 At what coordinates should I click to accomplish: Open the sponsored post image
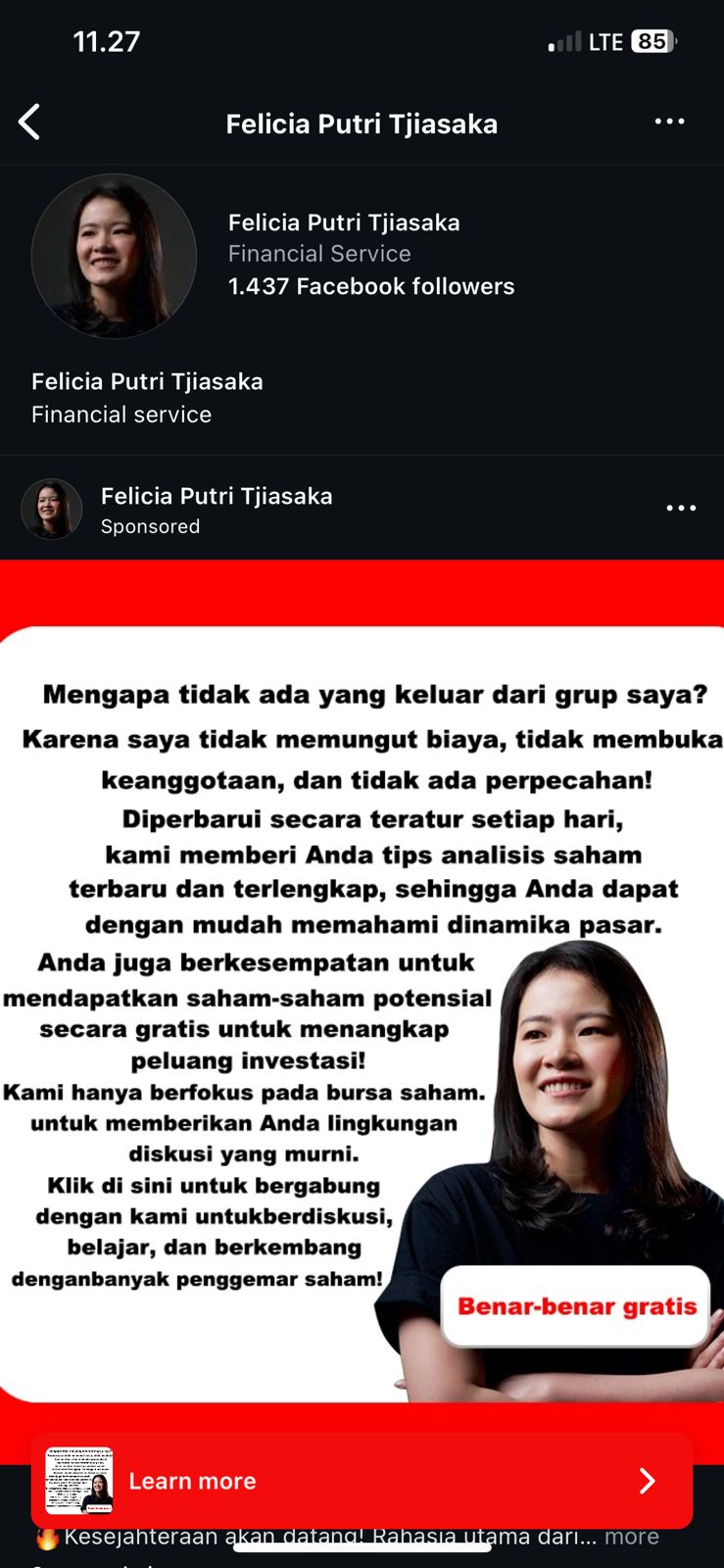(362, 1009)
